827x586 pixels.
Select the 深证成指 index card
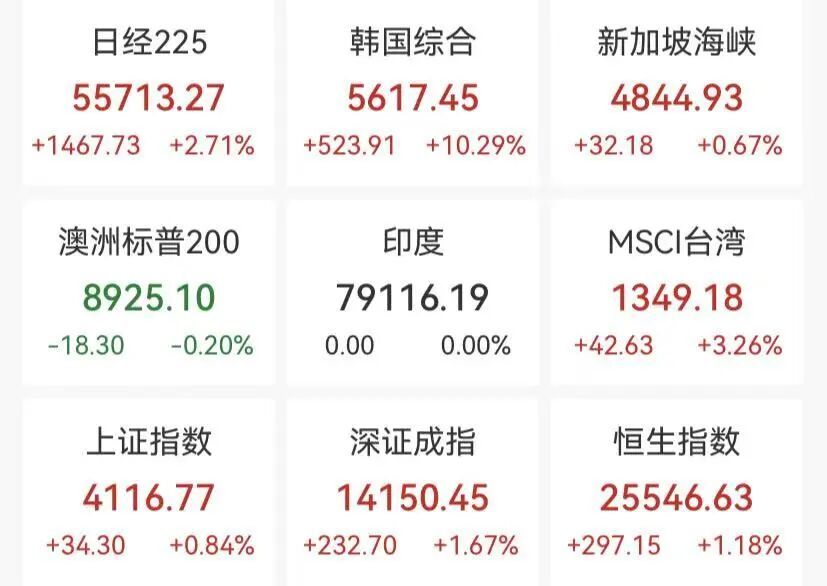click(x=412, y=492)
